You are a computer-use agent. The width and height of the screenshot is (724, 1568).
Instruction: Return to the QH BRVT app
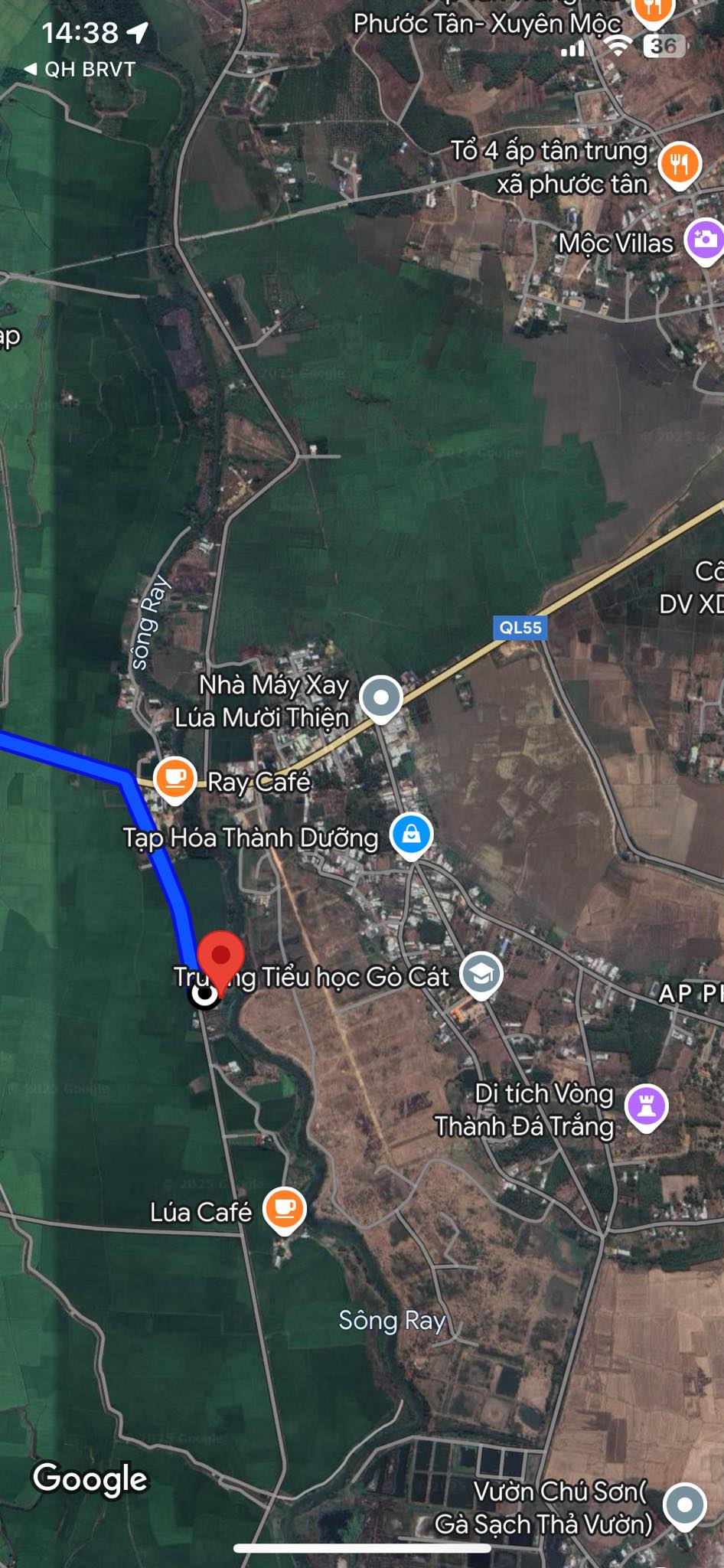tap(80, 70)
